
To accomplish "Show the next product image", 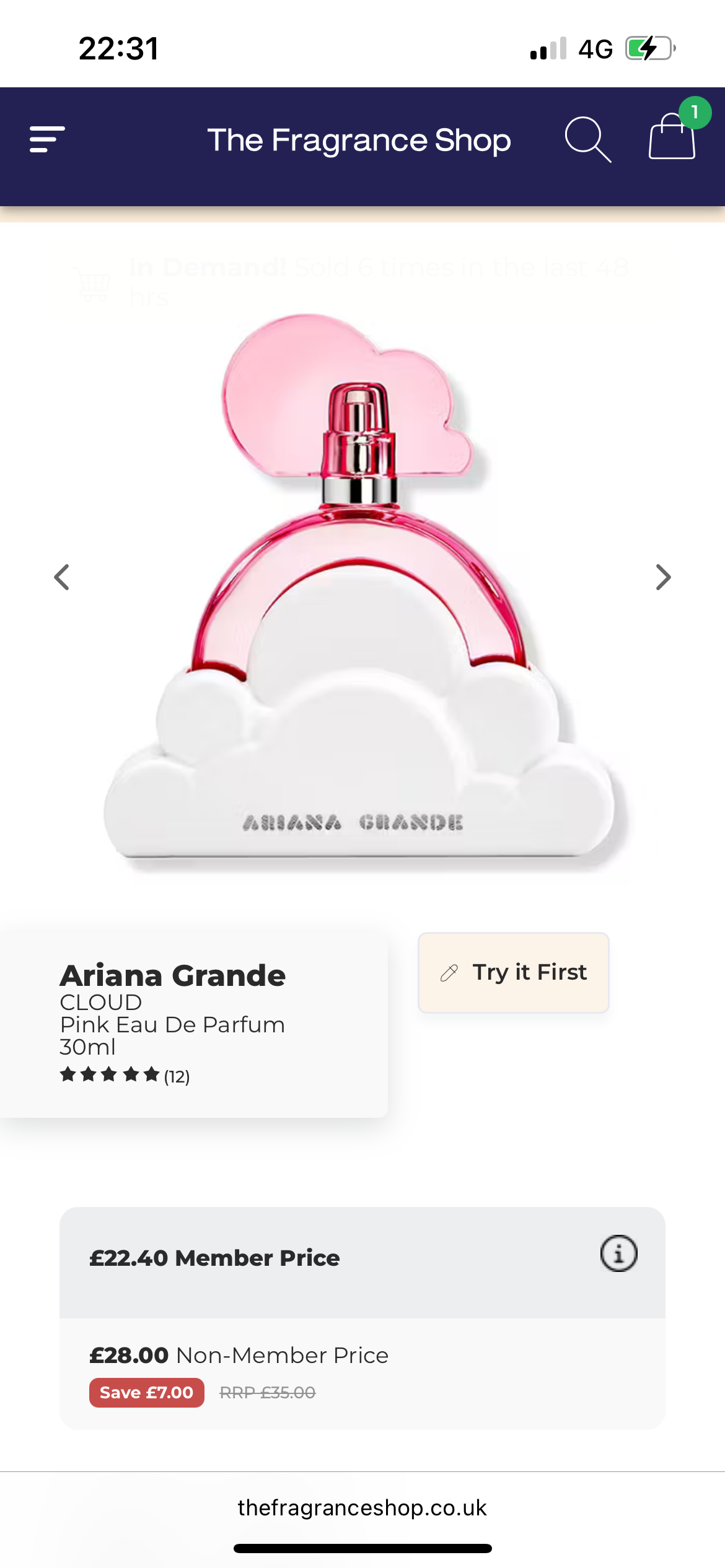I will [x=664, y=577].
